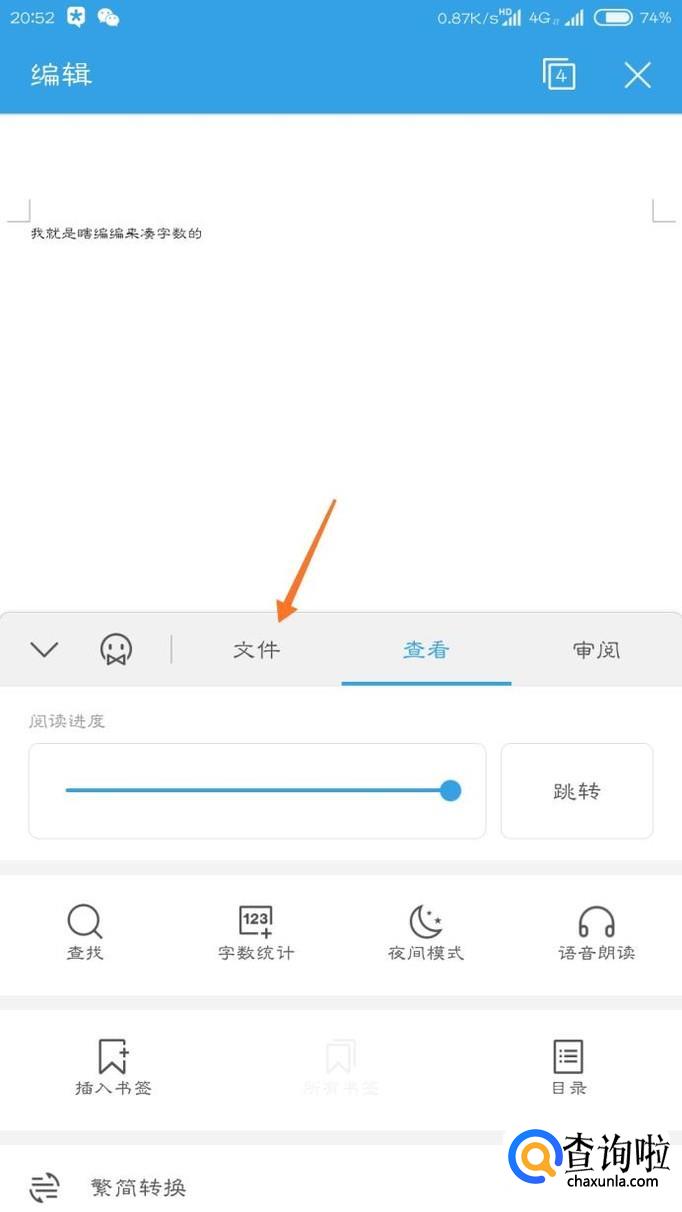Screen dimensions: 682x1212
Task: Open 查找 search tool
Action: (x=85, y=932)
